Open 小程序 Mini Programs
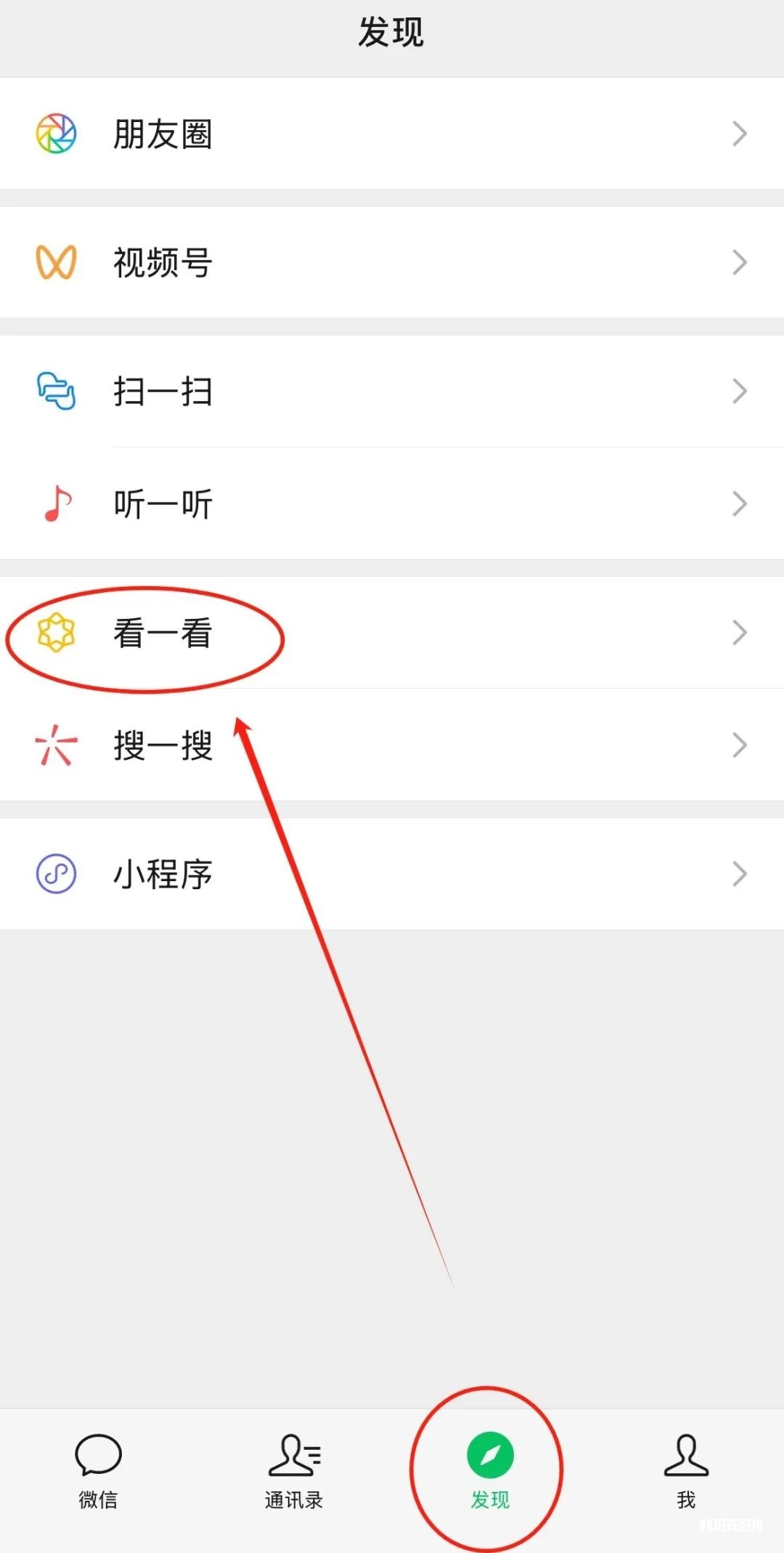 pyautogui.click(x=392, y=873)
